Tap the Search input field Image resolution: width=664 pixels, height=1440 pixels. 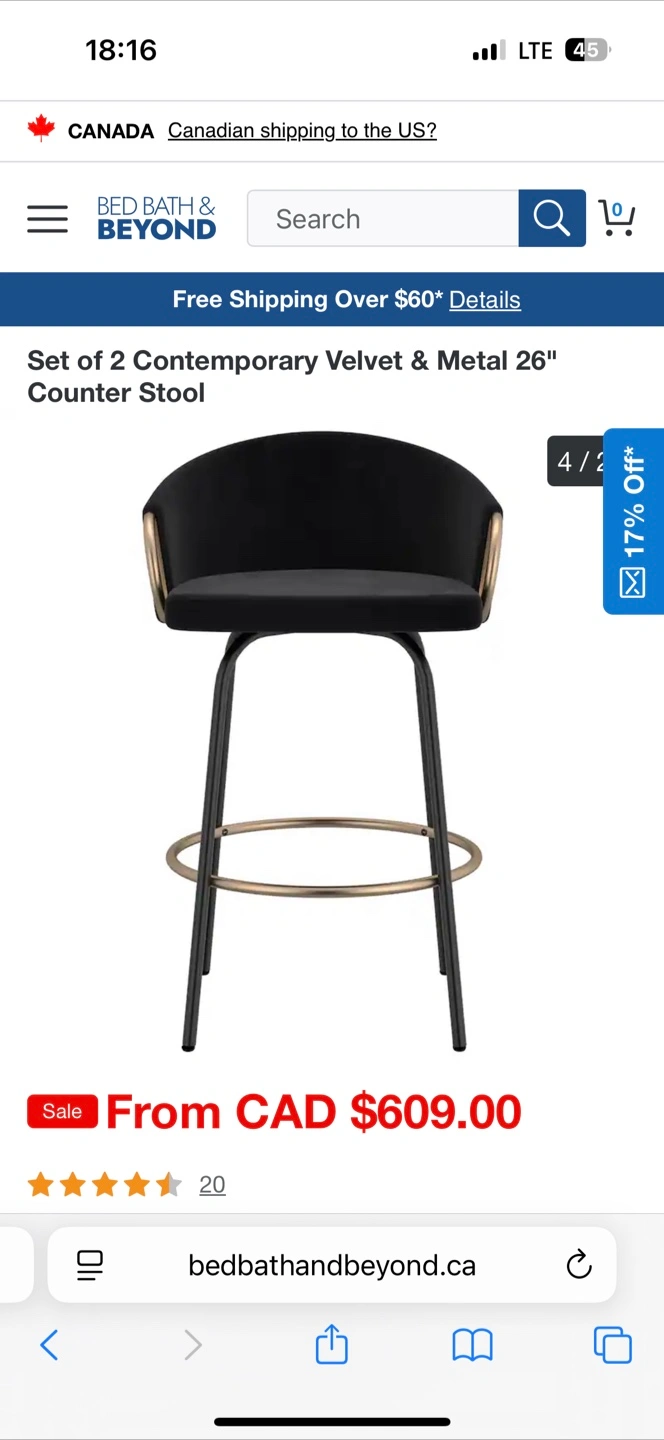point(382,218)
